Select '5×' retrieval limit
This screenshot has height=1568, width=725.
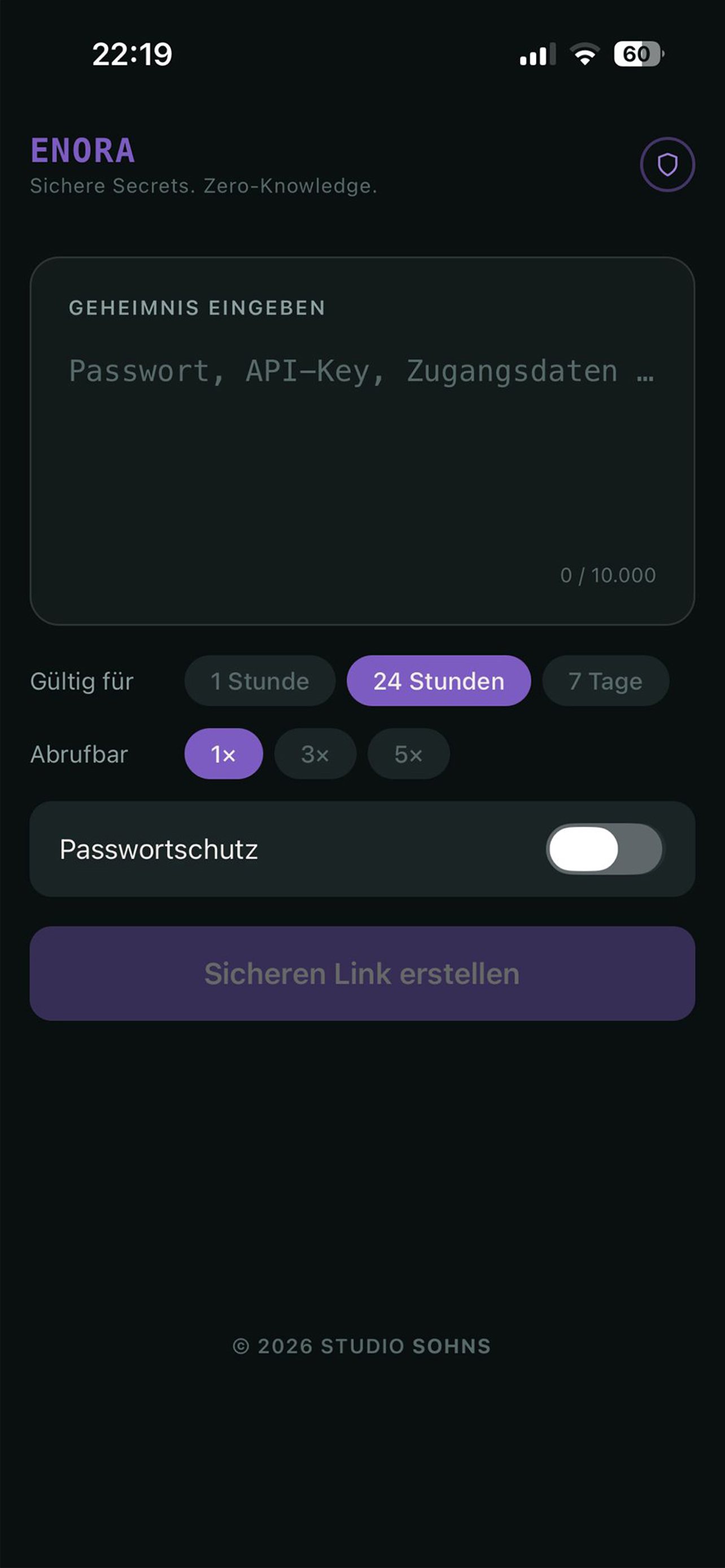point(408,754)
